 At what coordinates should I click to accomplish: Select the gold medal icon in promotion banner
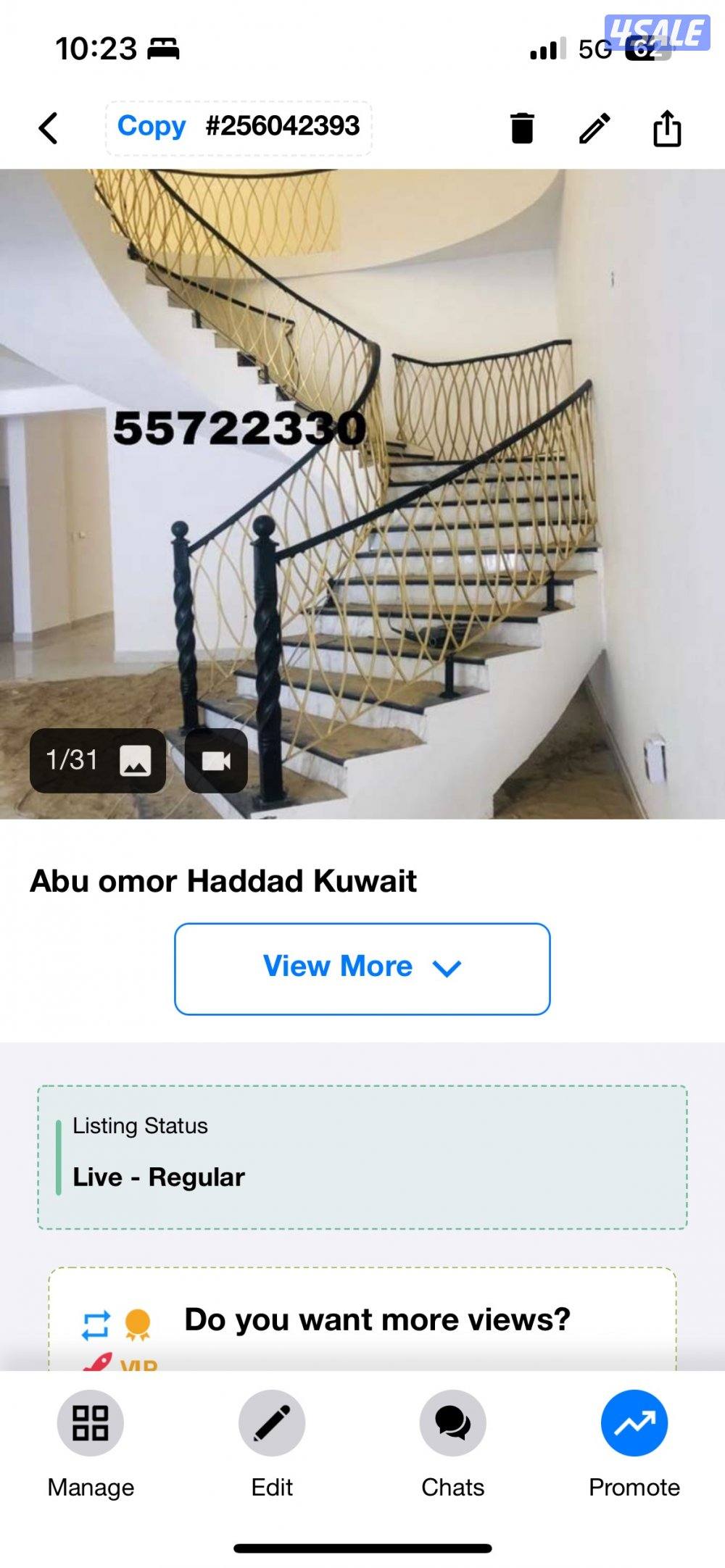click(x=139, y=1320)
